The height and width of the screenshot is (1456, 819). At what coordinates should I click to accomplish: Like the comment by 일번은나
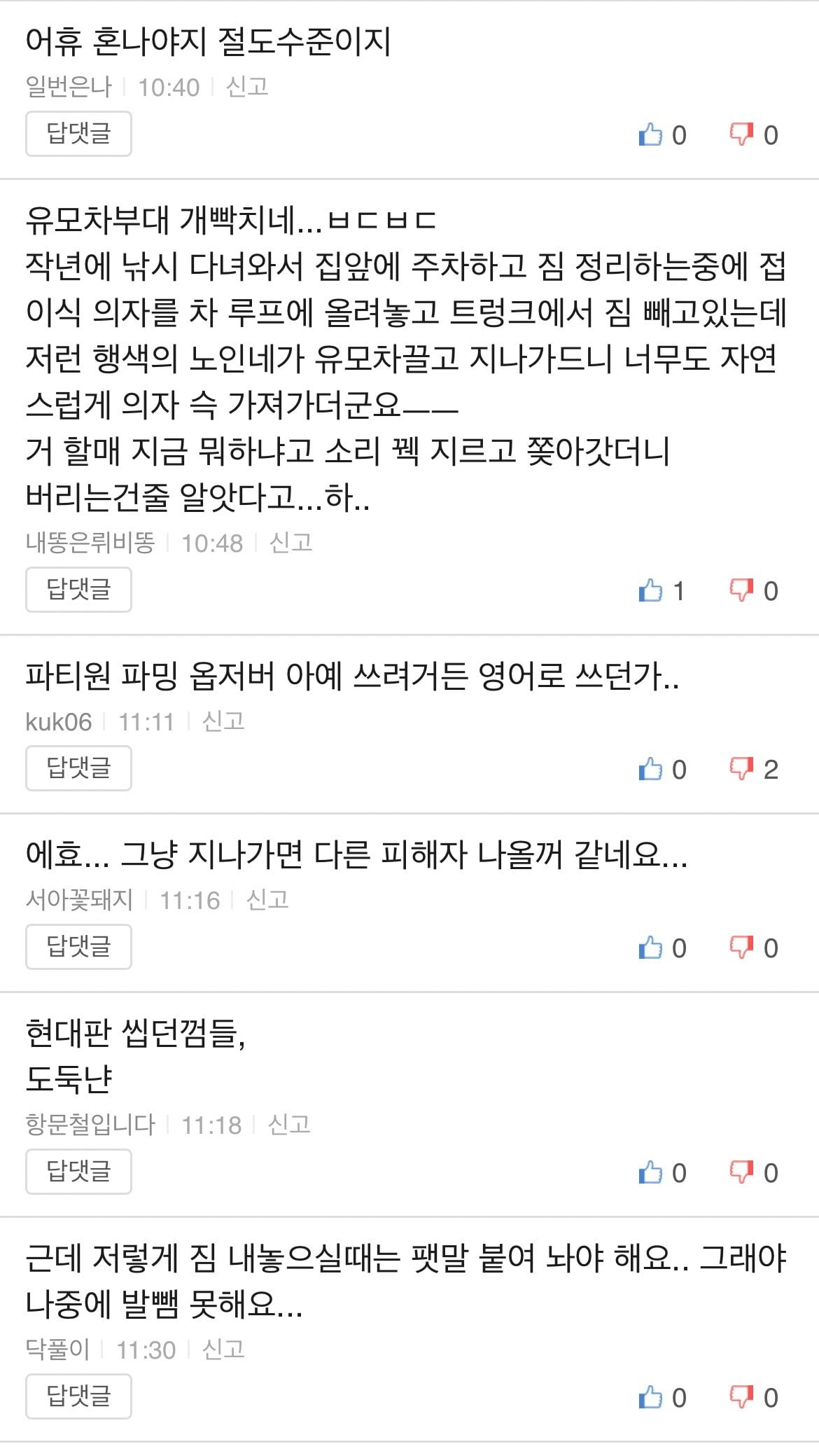click(651, 134)
